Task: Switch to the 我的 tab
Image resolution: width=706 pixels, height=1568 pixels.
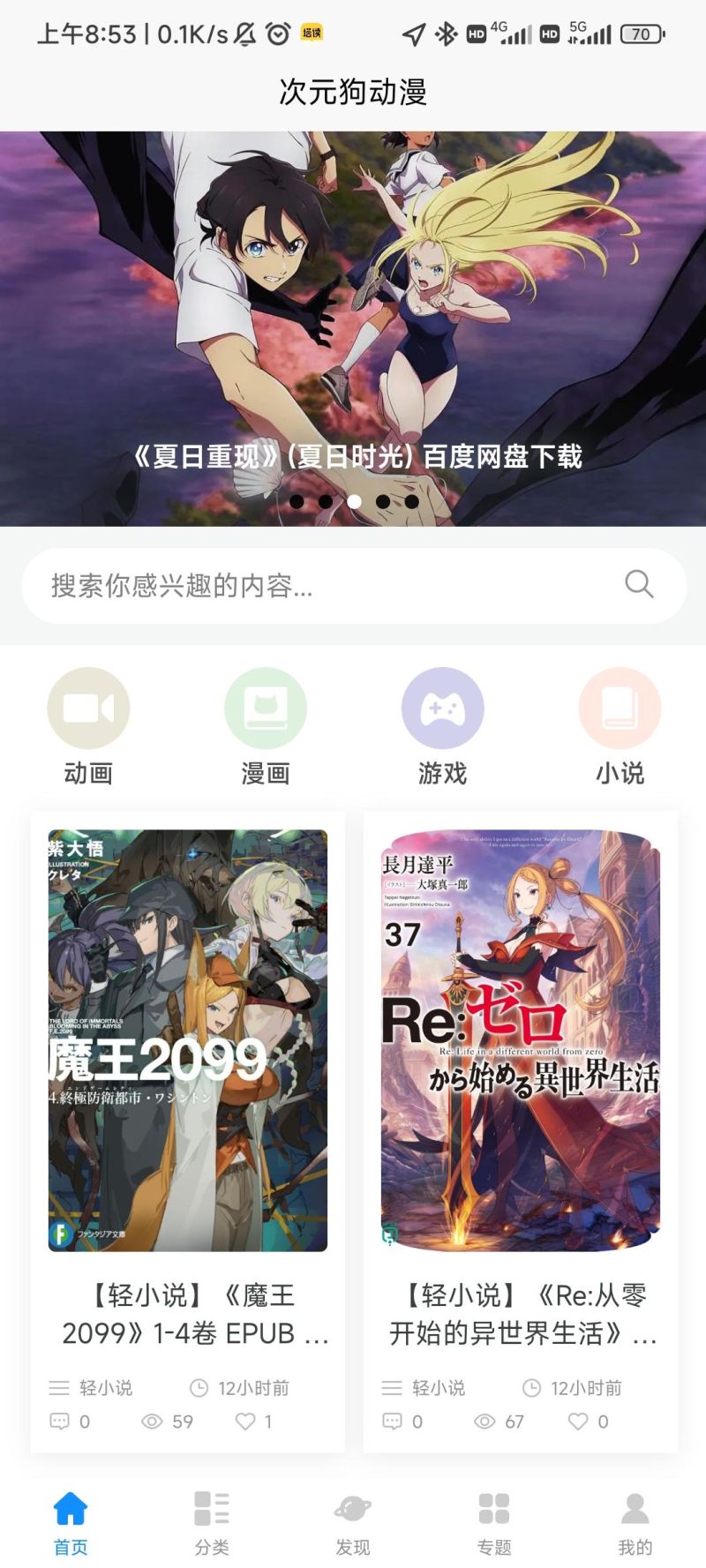Action: pyautogui.click(x=635, y=1522)
